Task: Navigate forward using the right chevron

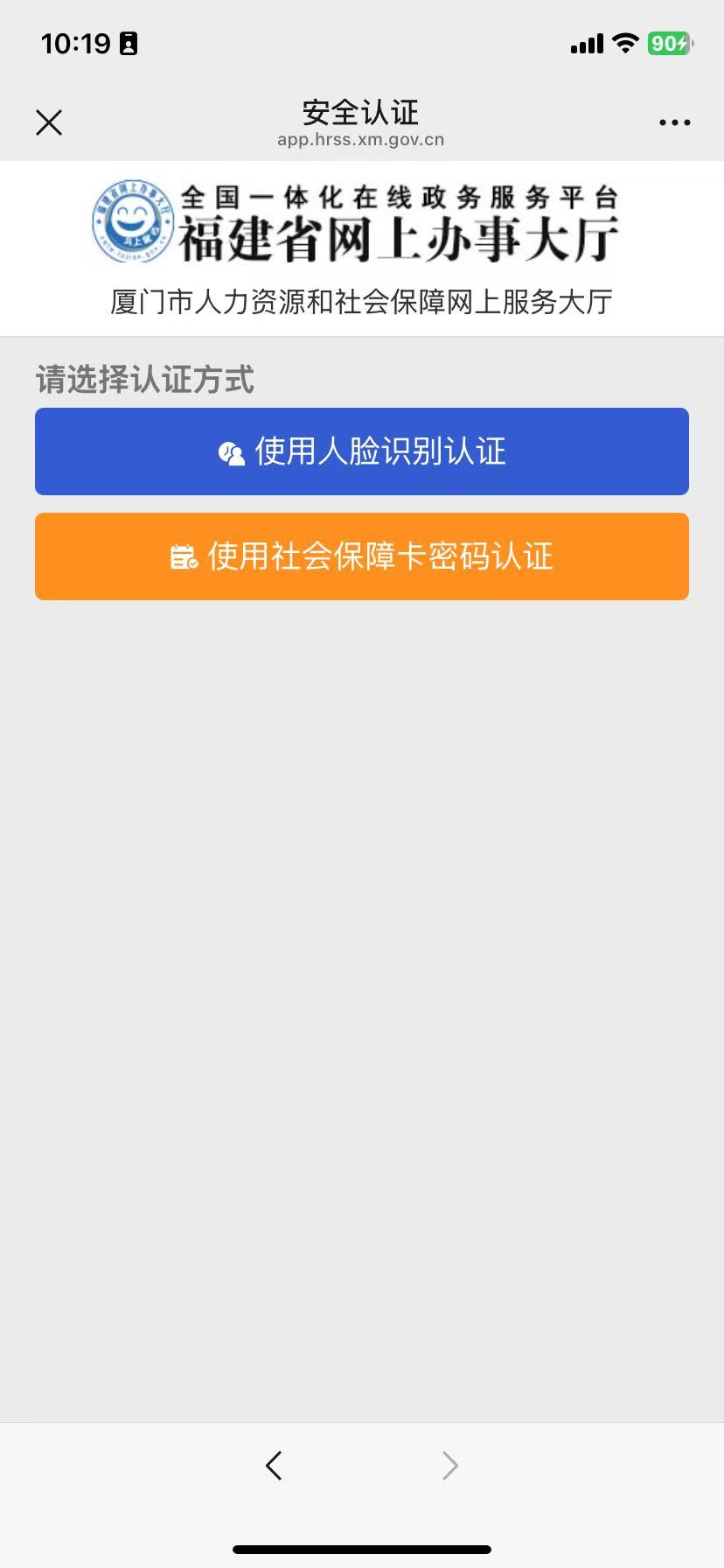Action: 449,1465
